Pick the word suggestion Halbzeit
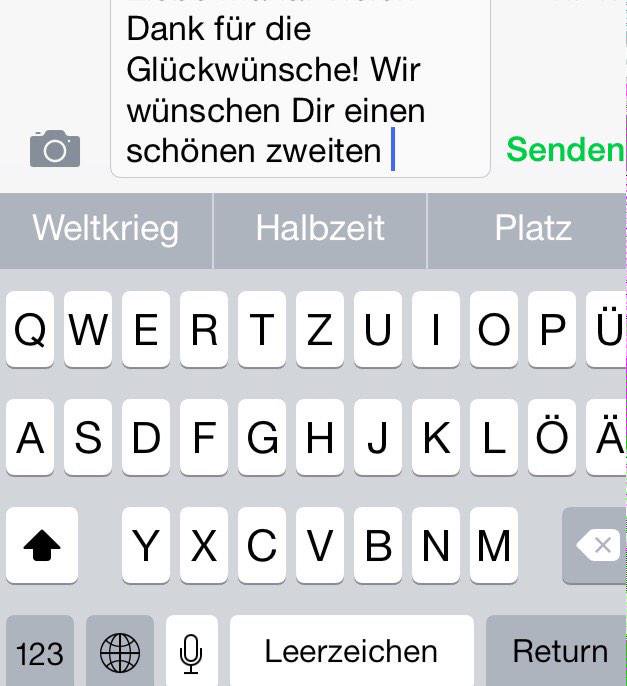 (320, 229)
